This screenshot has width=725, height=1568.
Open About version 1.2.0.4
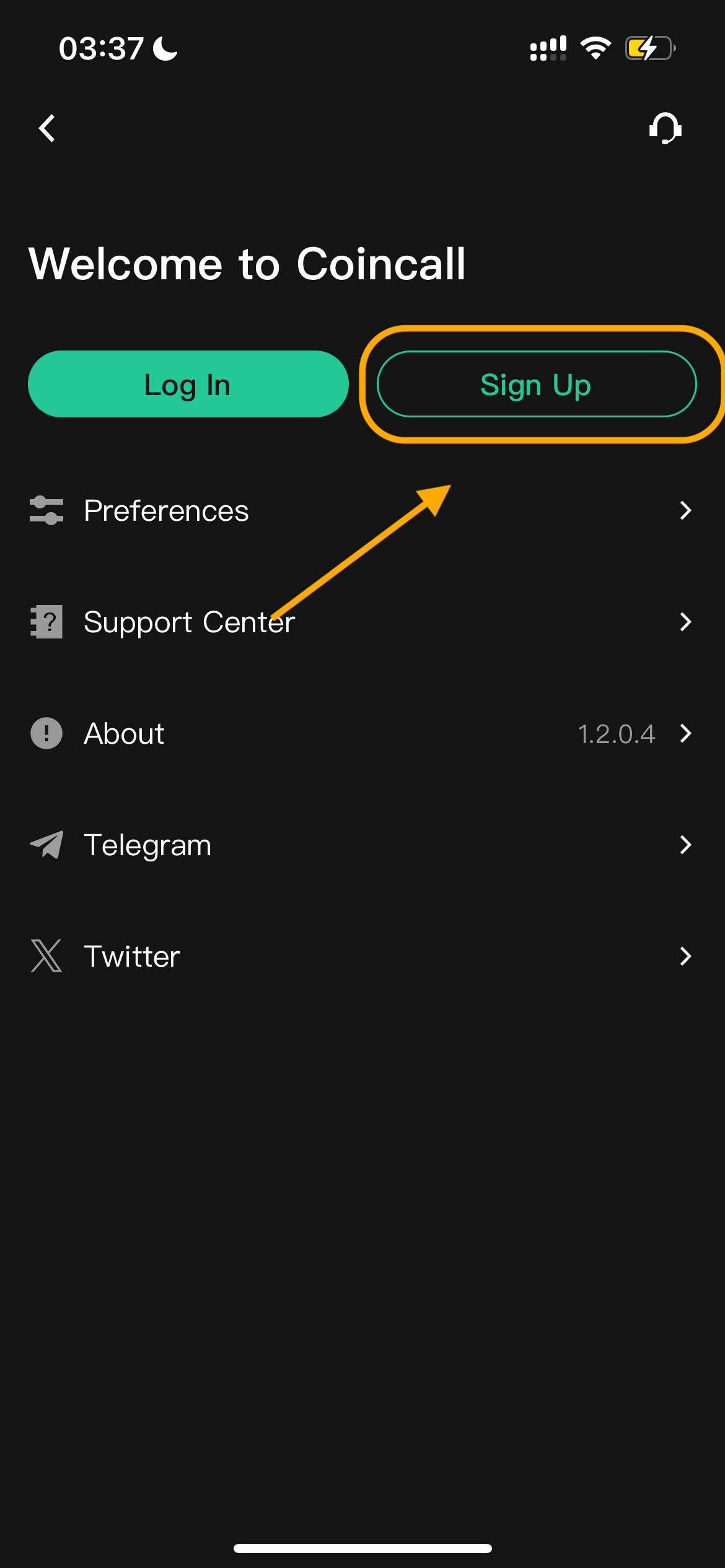362,734
